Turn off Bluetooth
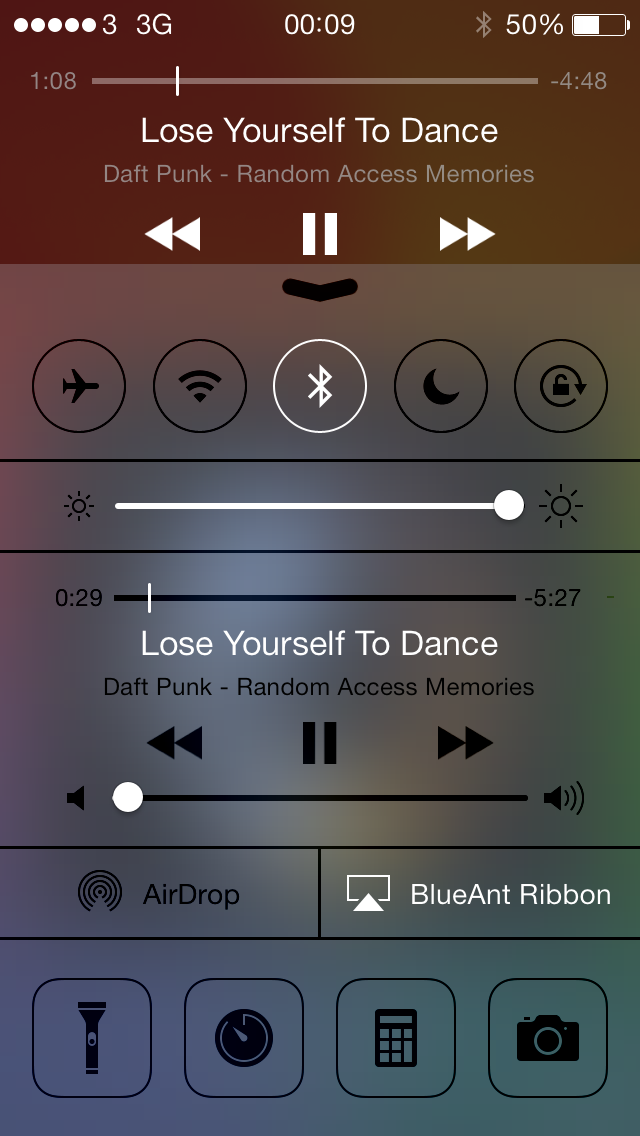The width and height of the screenshot is (640, 1136). [x=320, y=387]
